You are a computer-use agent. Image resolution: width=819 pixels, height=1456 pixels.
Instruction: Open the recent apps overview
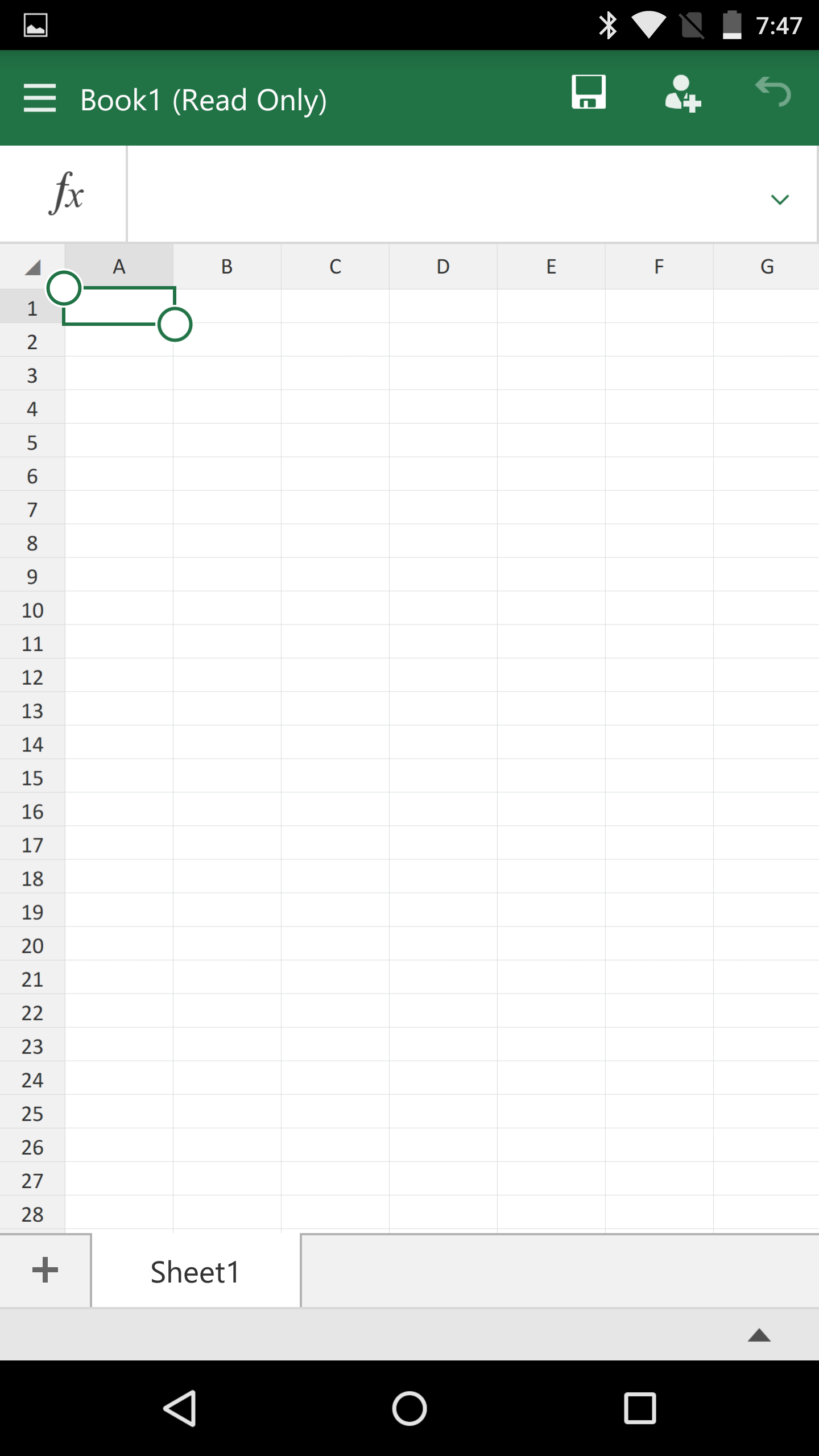coord(640,1408)
